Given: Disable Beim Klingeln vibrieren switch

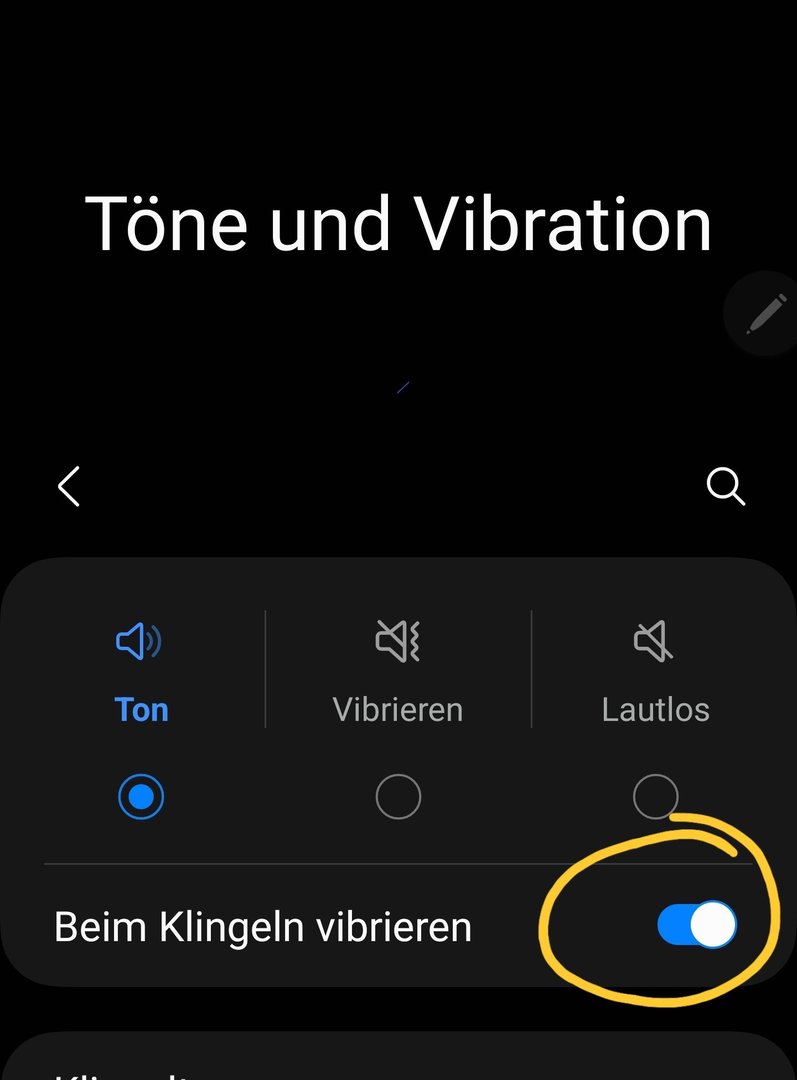Looking at the screenshot, I should click(x=697, y=926).
